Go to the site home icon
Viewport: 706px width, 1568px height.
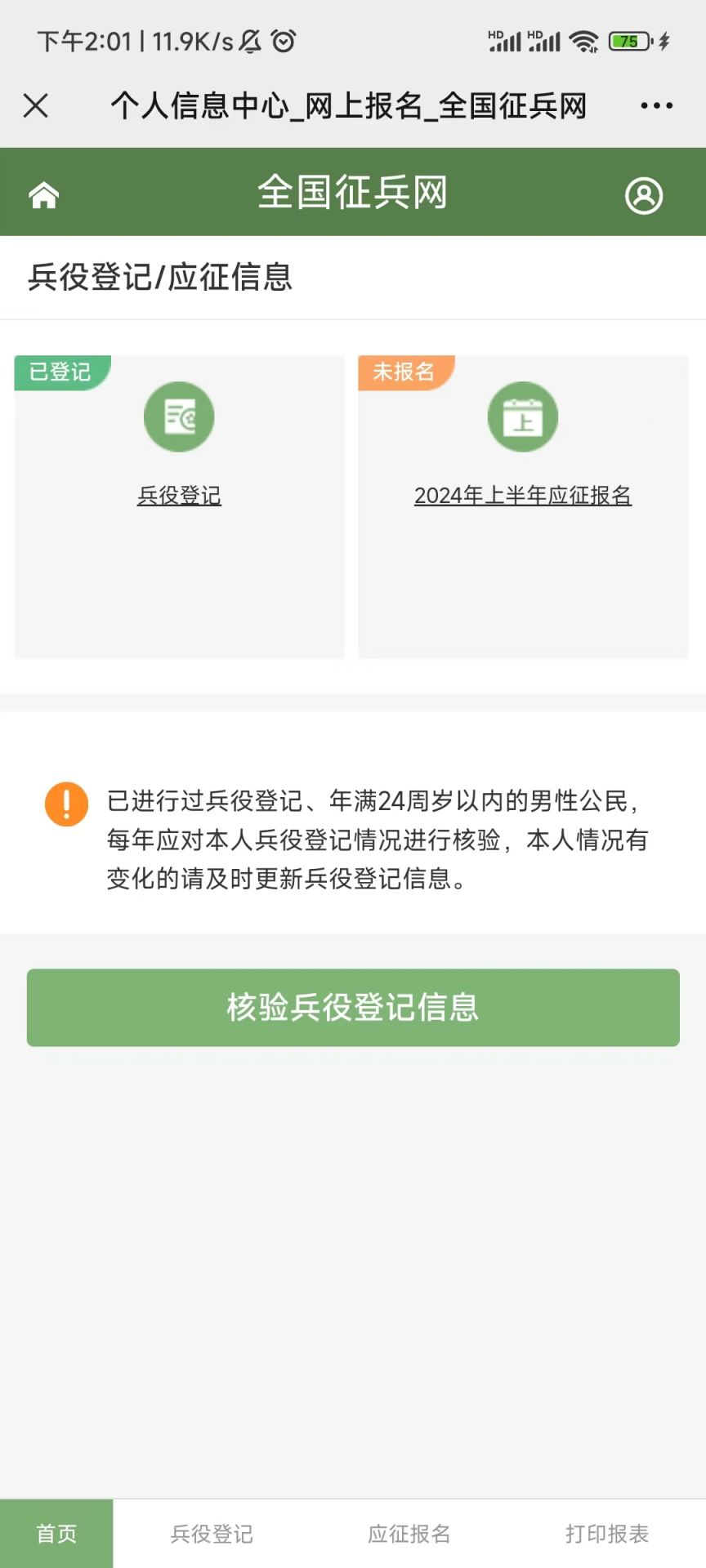click(44, 195)
